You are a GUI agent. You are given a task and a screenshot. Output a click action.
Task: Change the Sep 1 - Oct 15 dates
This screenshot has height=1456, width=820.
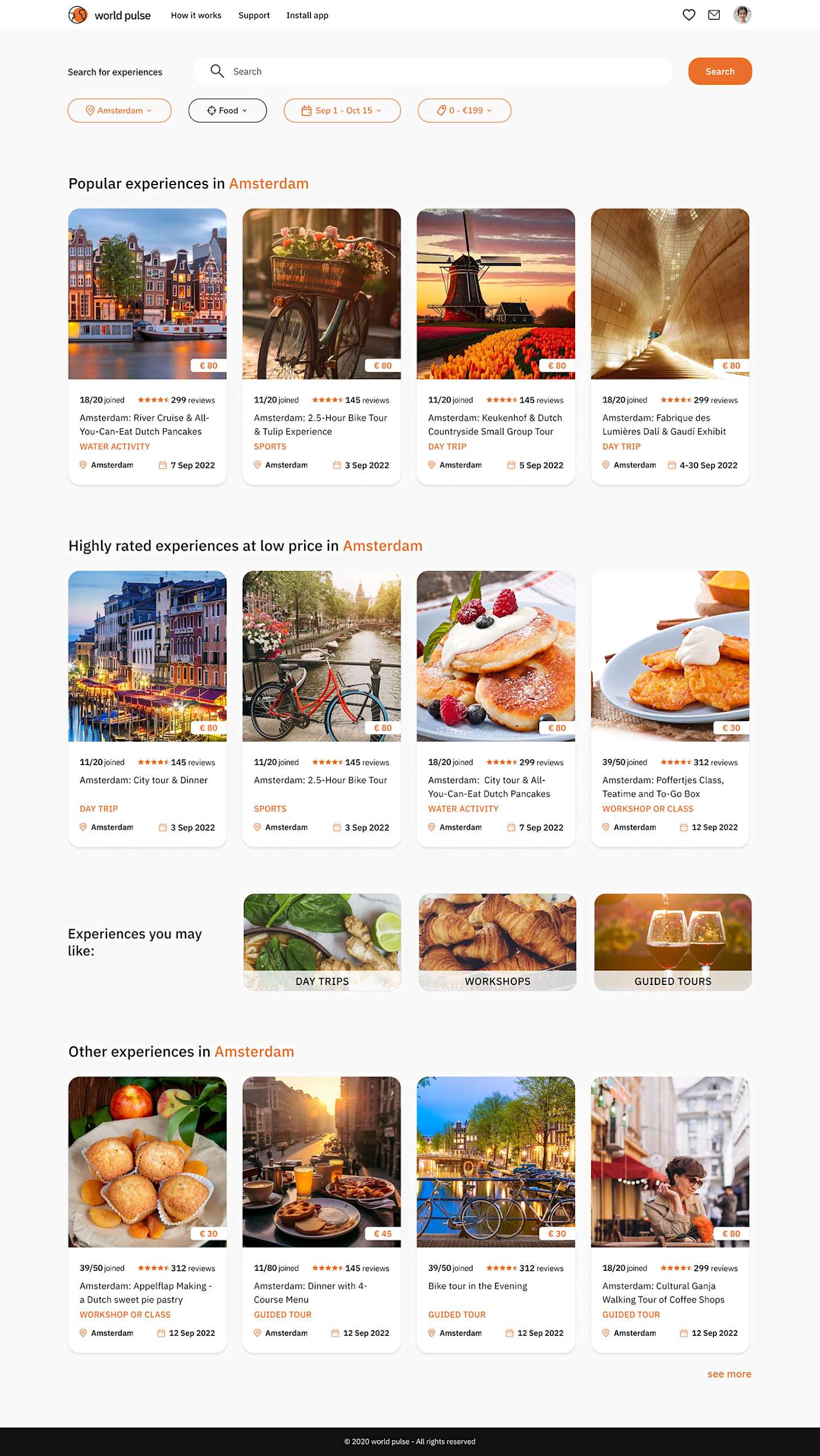coord(342,111)
